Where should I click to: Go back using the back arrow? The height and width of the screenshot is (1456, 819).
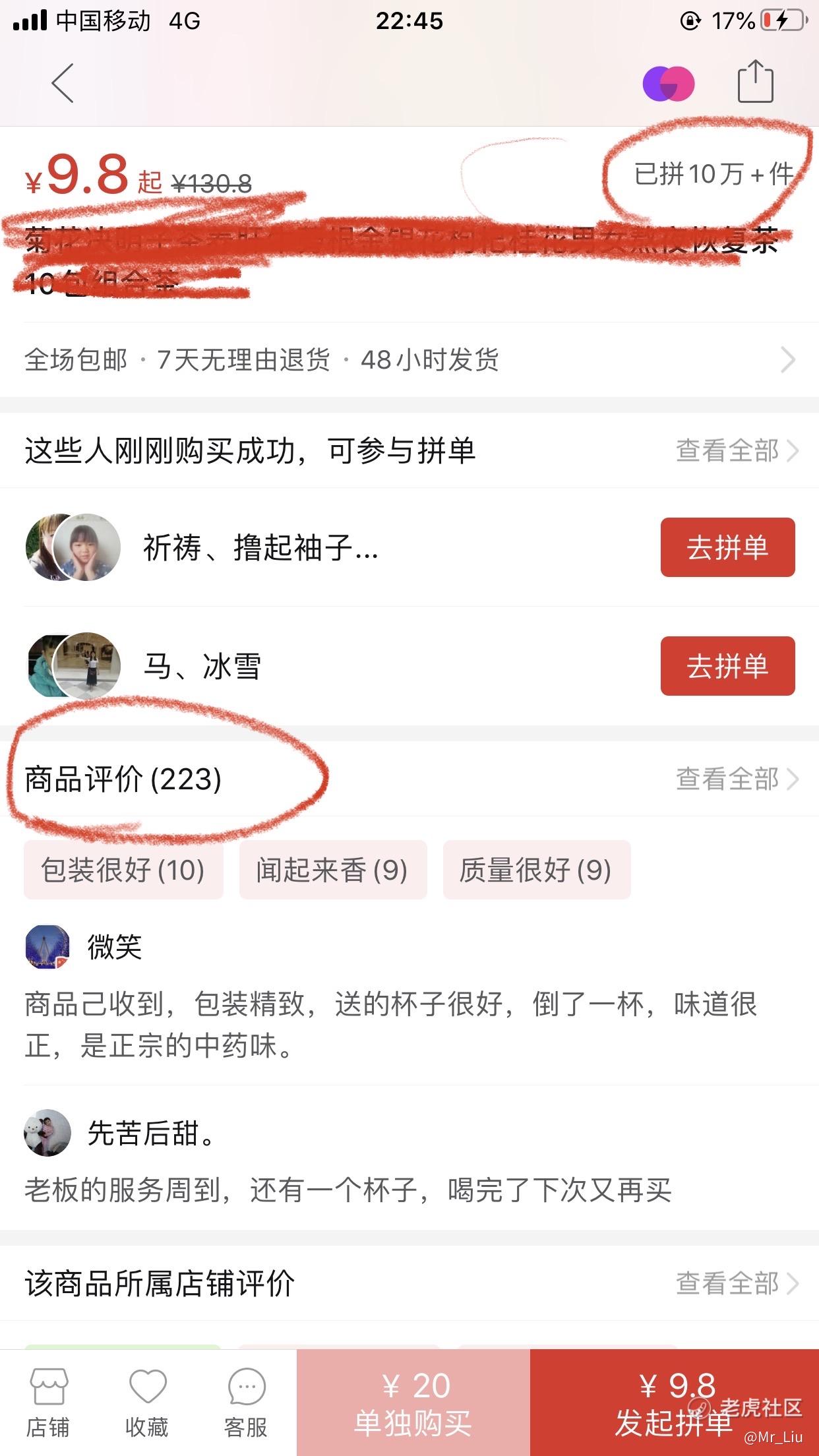[63, 83]
